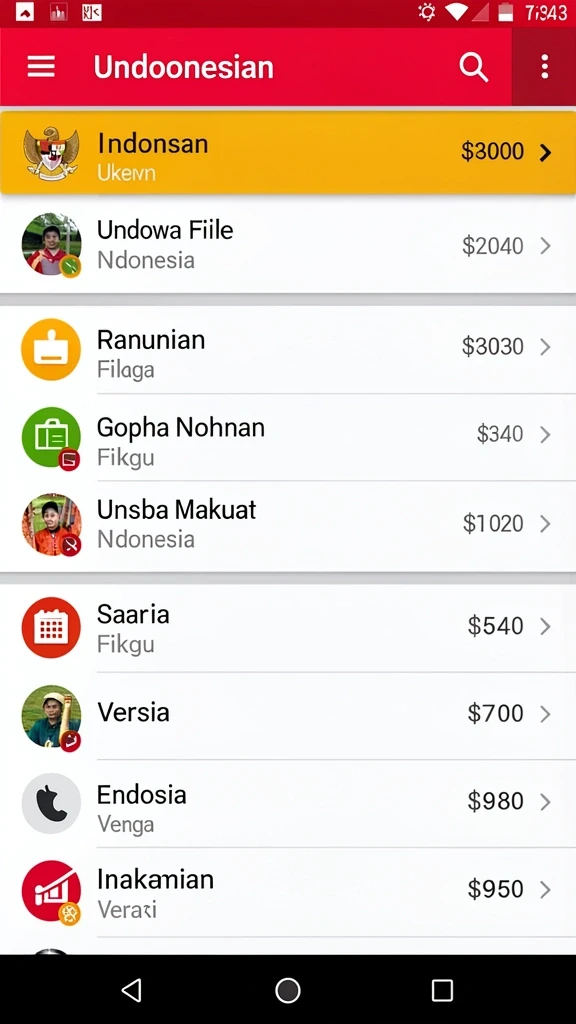Viewport: 576px width, 1024px height.
Task: Open Gopha Nohnan item
Action: pyautogui.click(x=288, y=437)
